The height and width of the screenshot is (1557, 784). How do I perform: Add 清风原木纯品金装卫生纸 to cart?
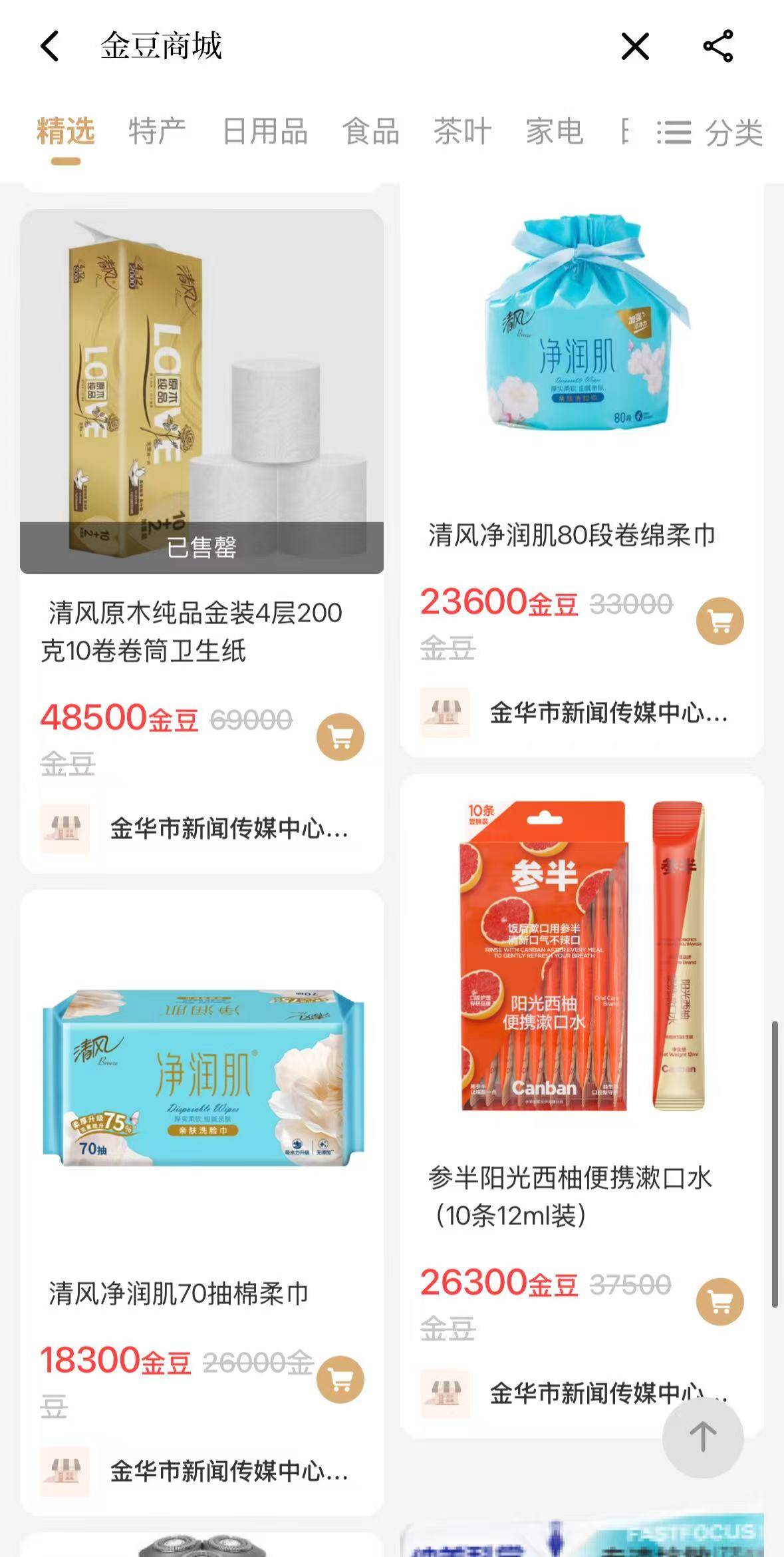click(x=340, y=737)
